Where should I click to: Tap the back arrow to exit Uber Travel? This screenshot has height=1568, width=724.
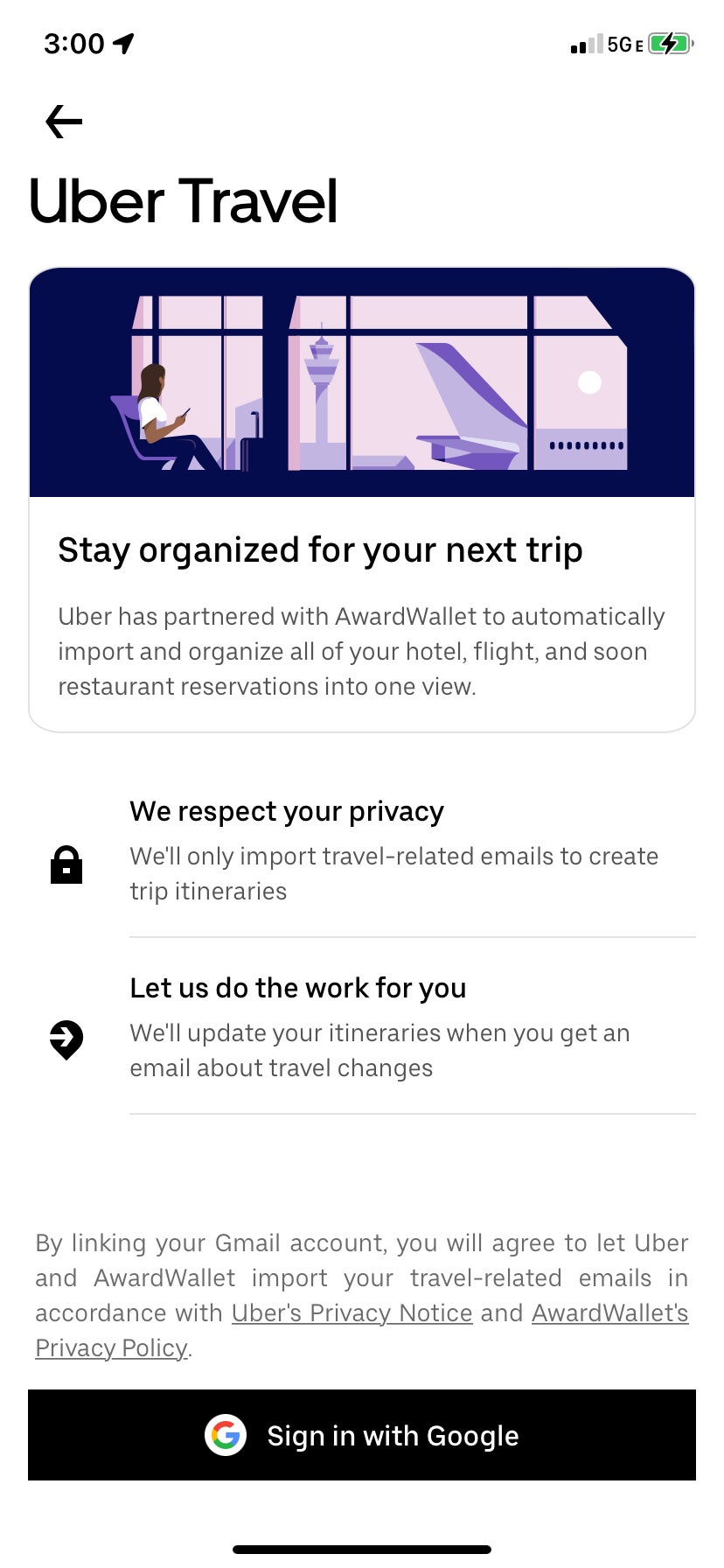click(x=62, y=122)
